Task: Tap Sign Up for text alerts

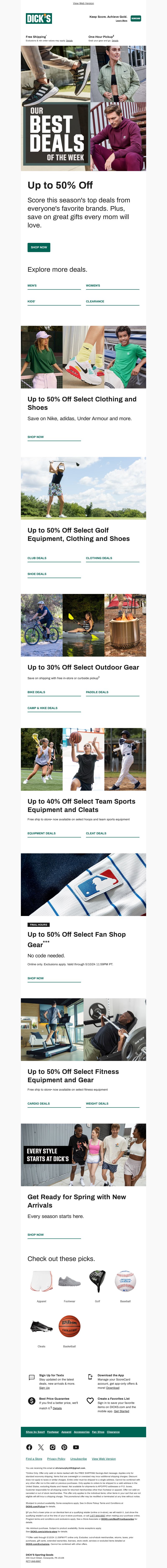Action: (44, 1388)
